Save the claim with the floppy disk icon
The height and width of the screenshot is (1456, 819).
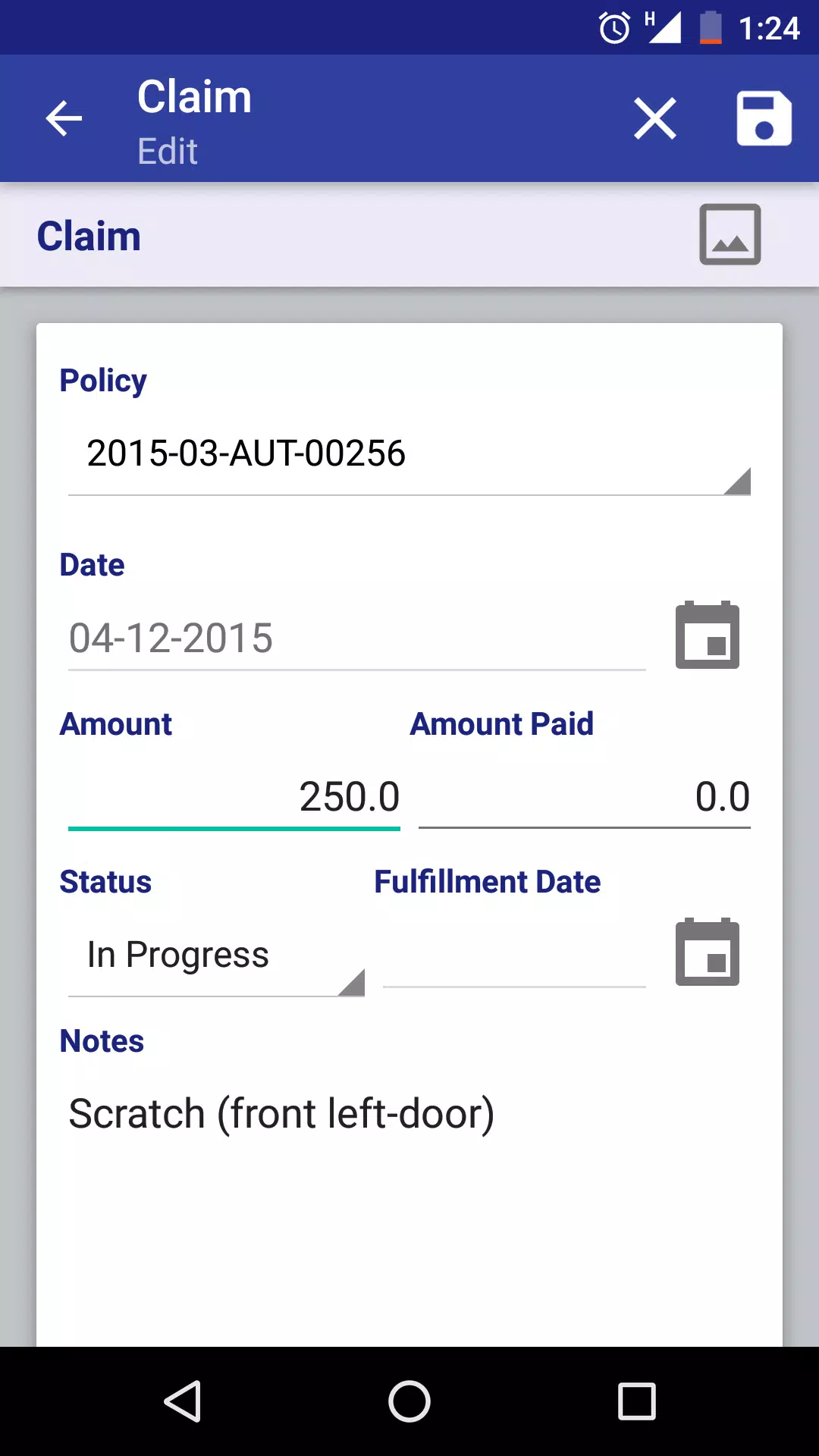[764, 119]
